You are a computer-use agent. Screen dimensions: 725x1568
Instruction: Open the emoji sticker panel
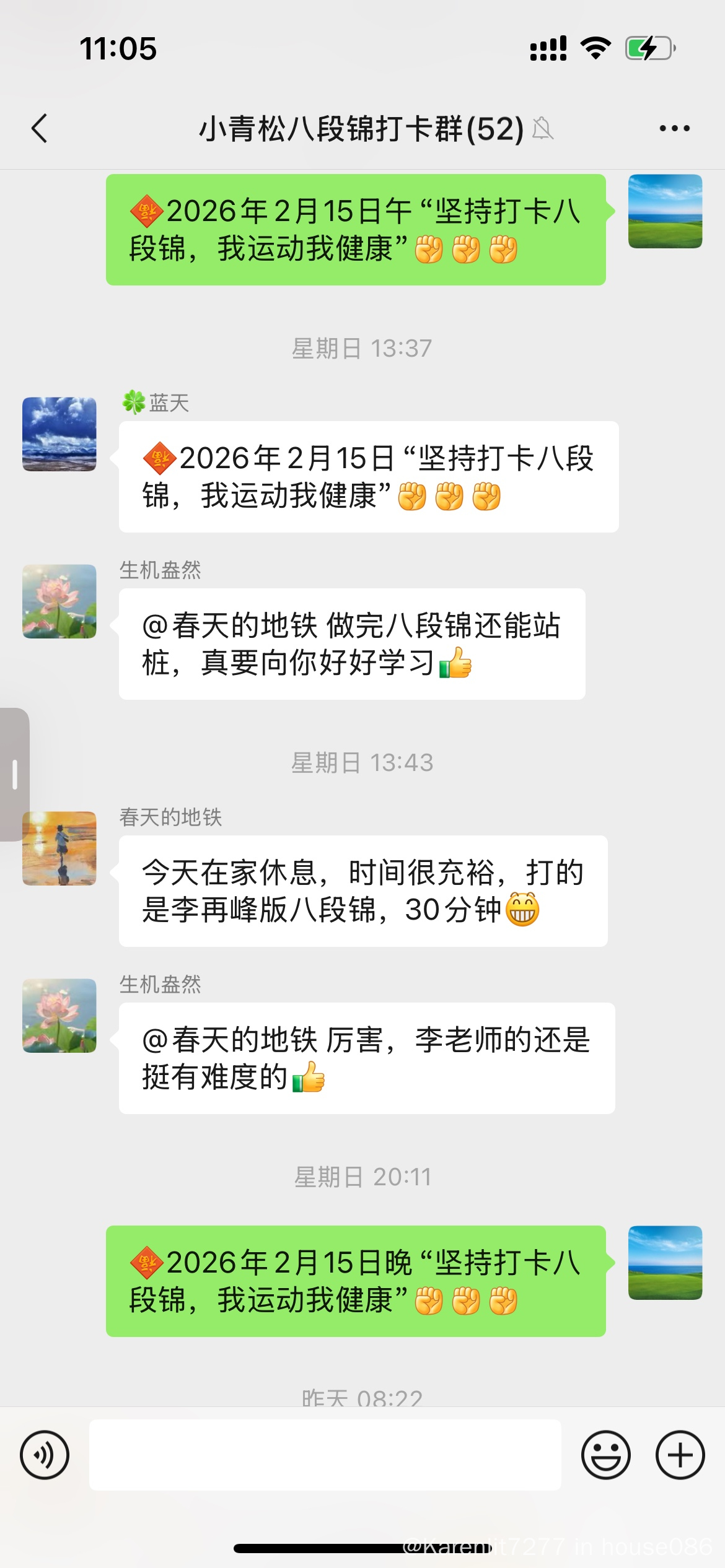point(605,1455)
